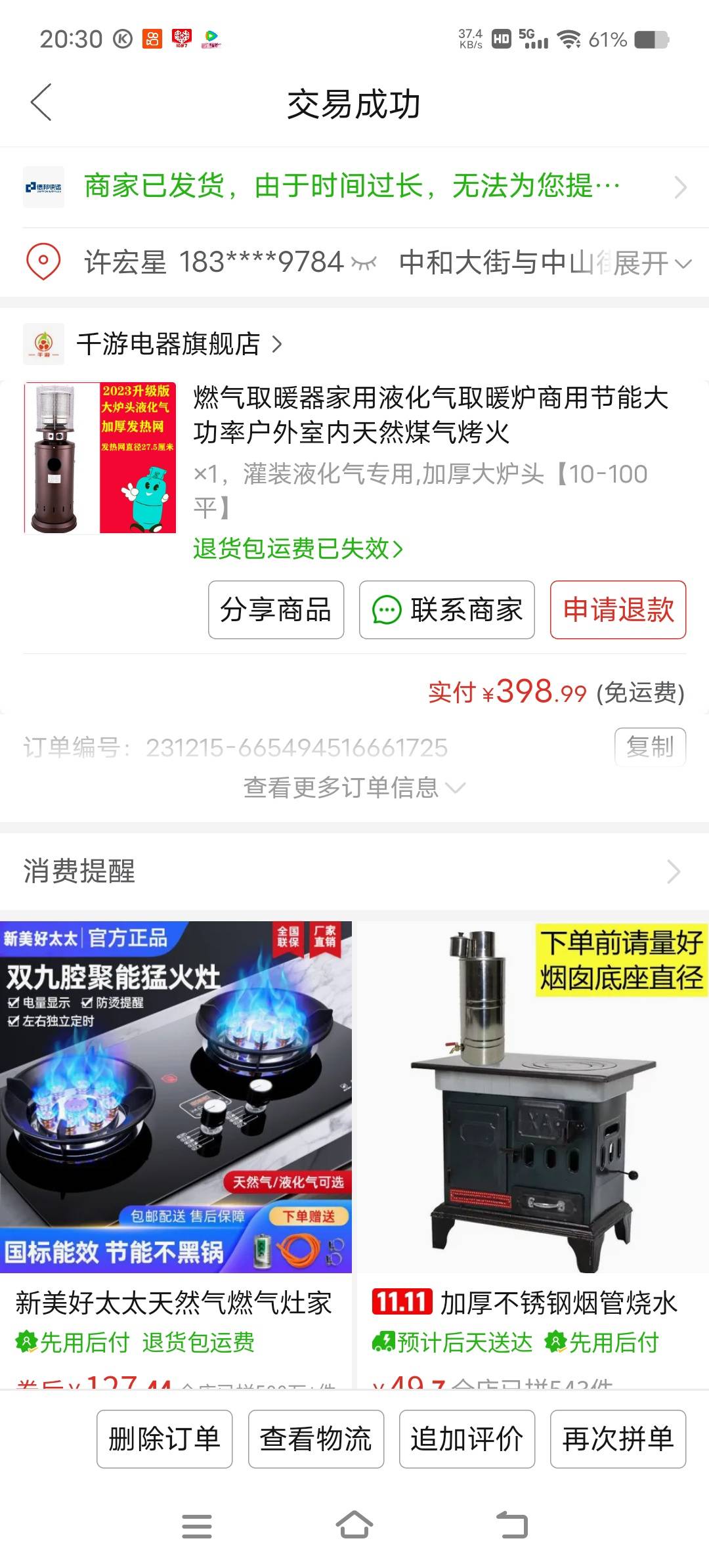The width and height of the screenshot is (709, 1568).
Task: Go back from the 交易成功 page
Action: (41, 103)
